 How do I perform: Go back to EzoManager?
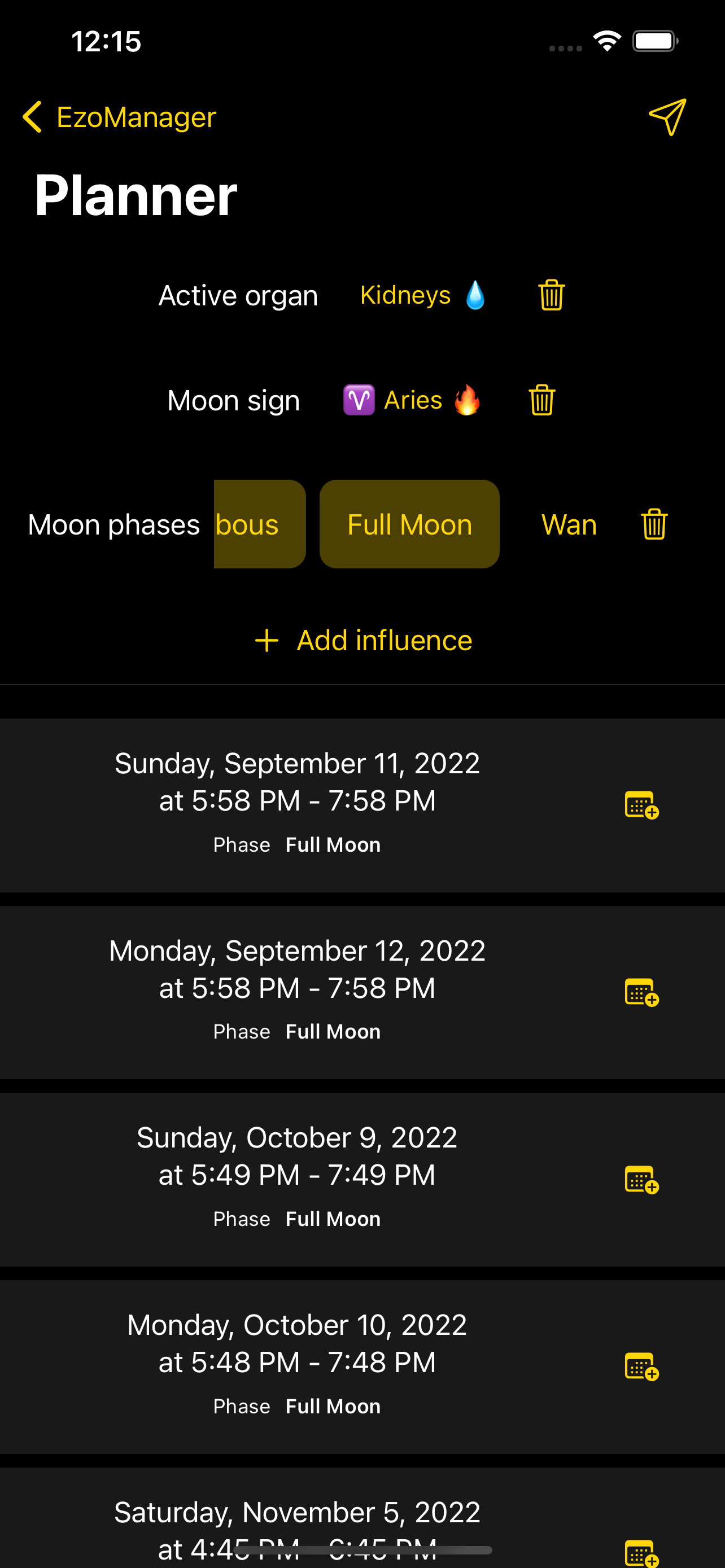point(119,117)
